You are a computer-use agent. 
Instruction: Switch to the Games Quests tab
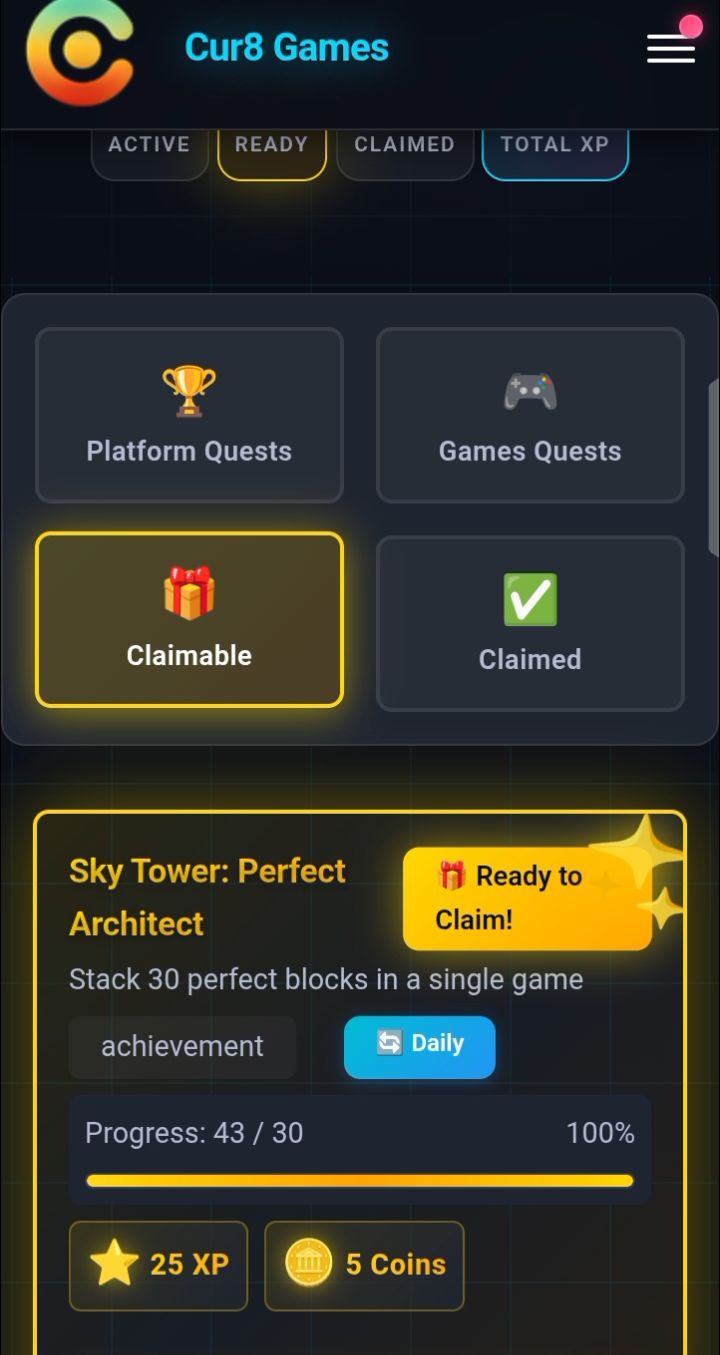click(530, 415)
